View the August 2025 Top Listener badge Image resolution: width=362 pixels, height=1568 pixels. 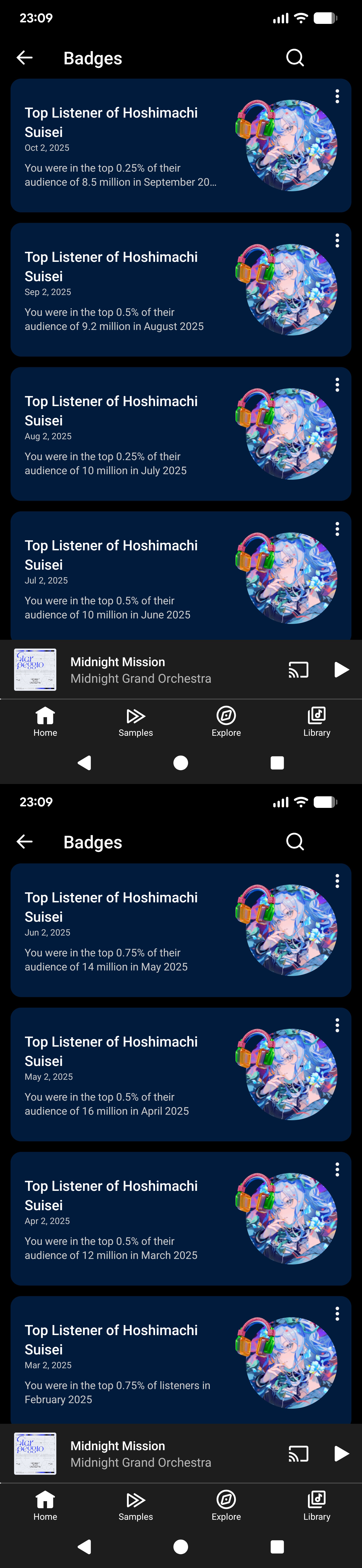tap(122, 290)
